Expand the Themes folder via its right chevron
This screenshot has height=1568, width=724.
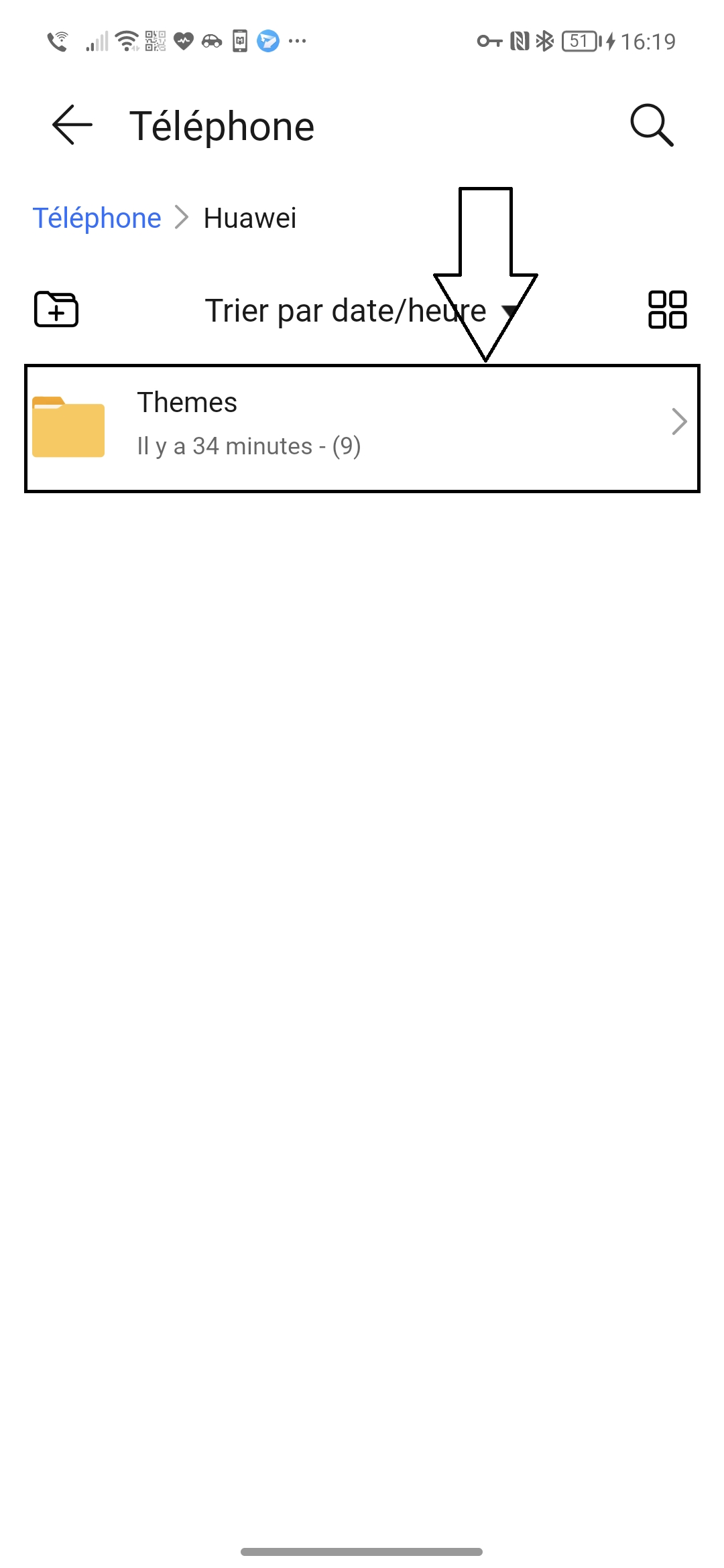[x=680, y=422]
